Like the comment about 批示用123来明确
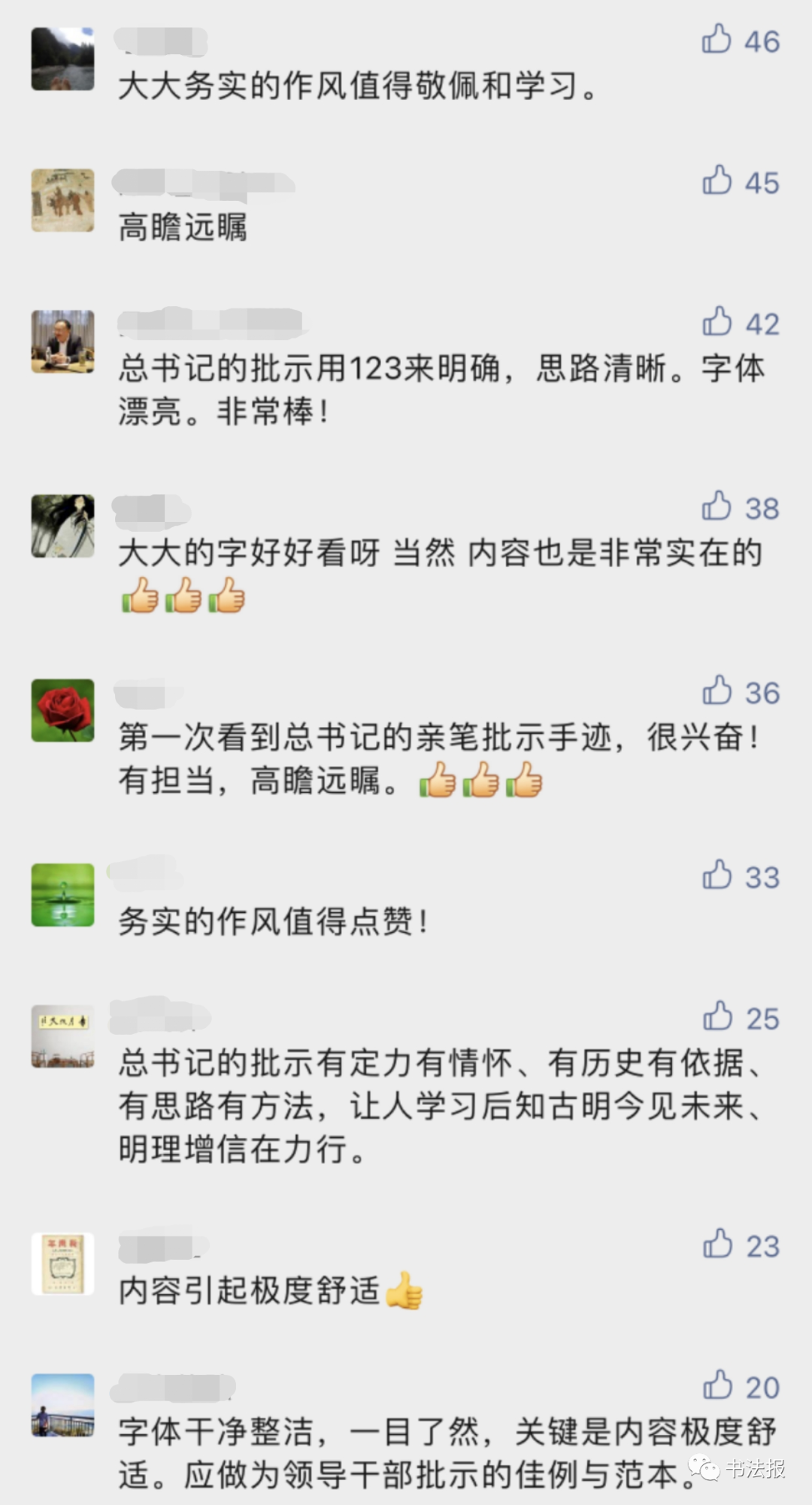 717,322
